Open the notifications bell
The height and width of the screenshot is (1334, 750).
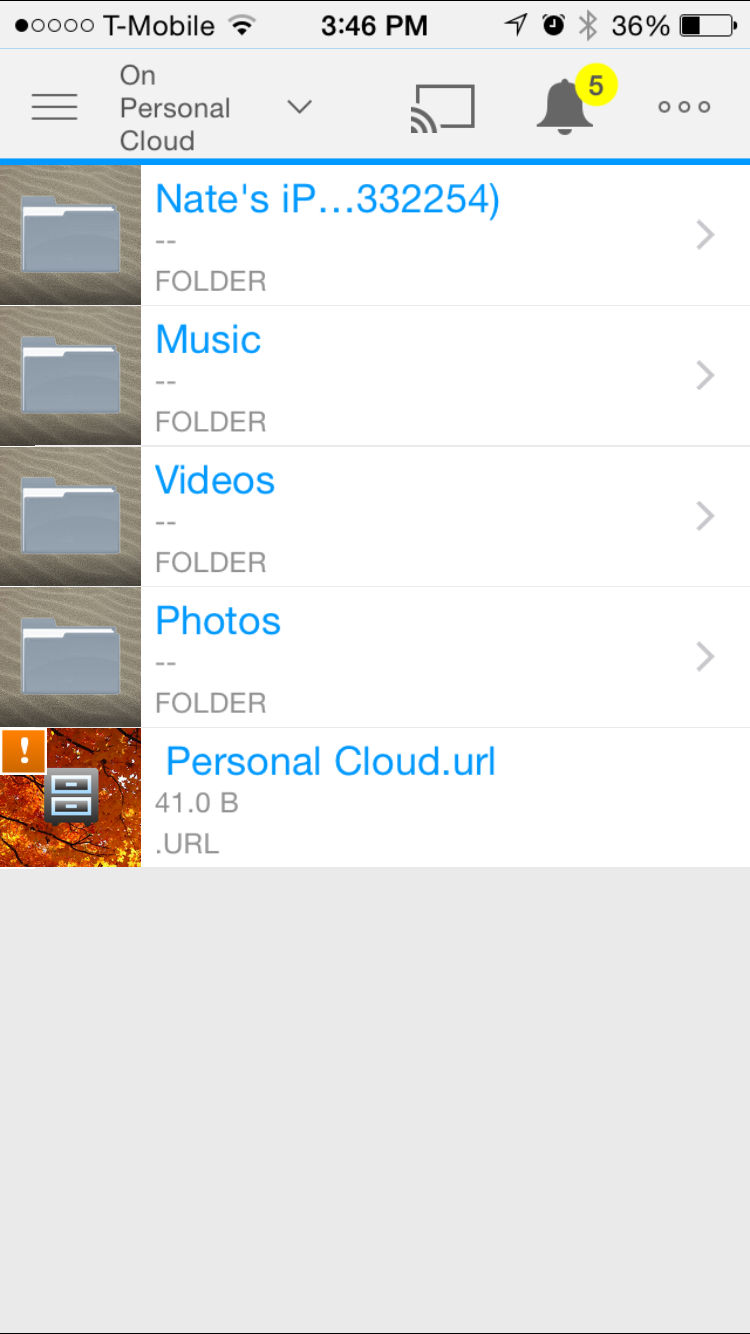[x=566, y=106]
